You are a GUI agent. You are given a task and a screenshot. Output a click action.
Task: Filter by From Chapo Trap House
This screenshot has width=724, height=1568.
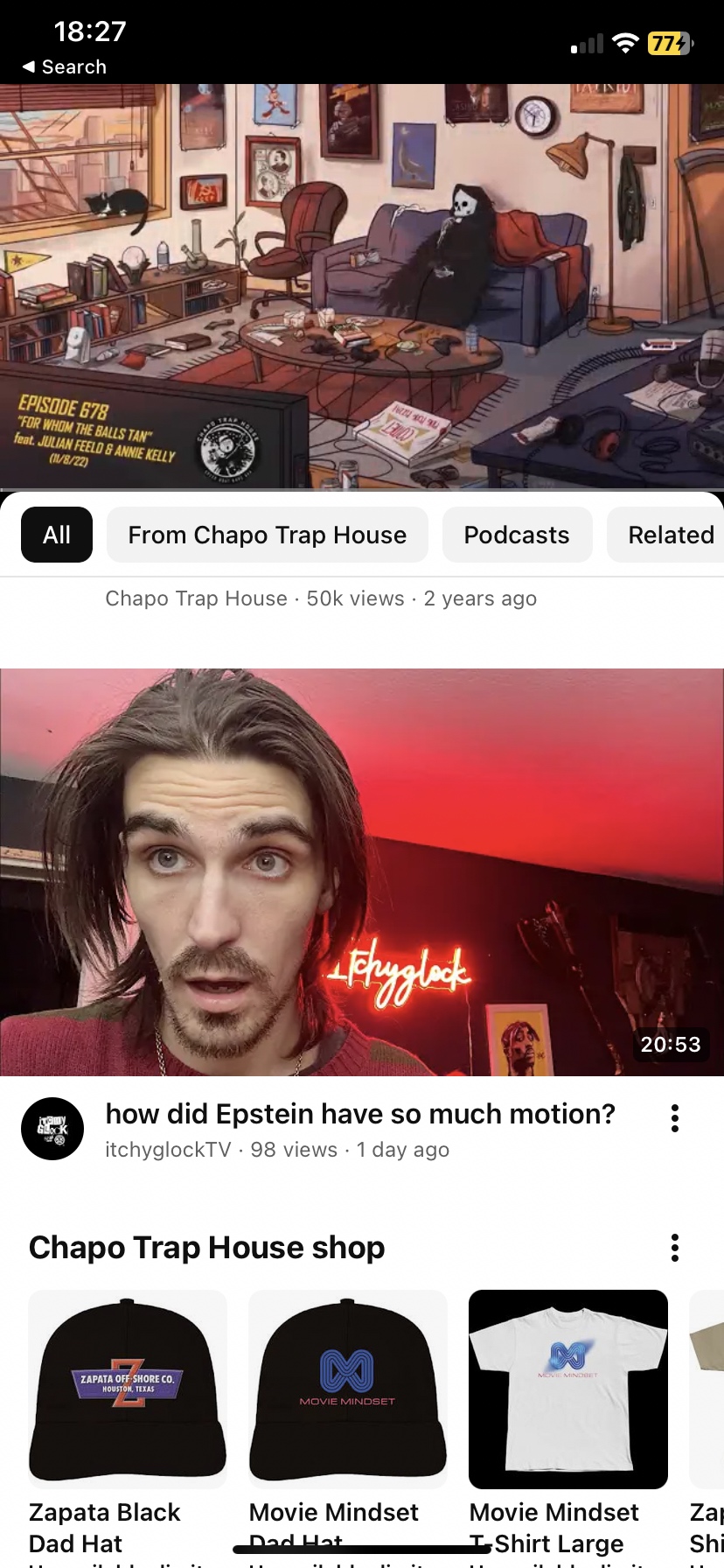click(267, 535)
